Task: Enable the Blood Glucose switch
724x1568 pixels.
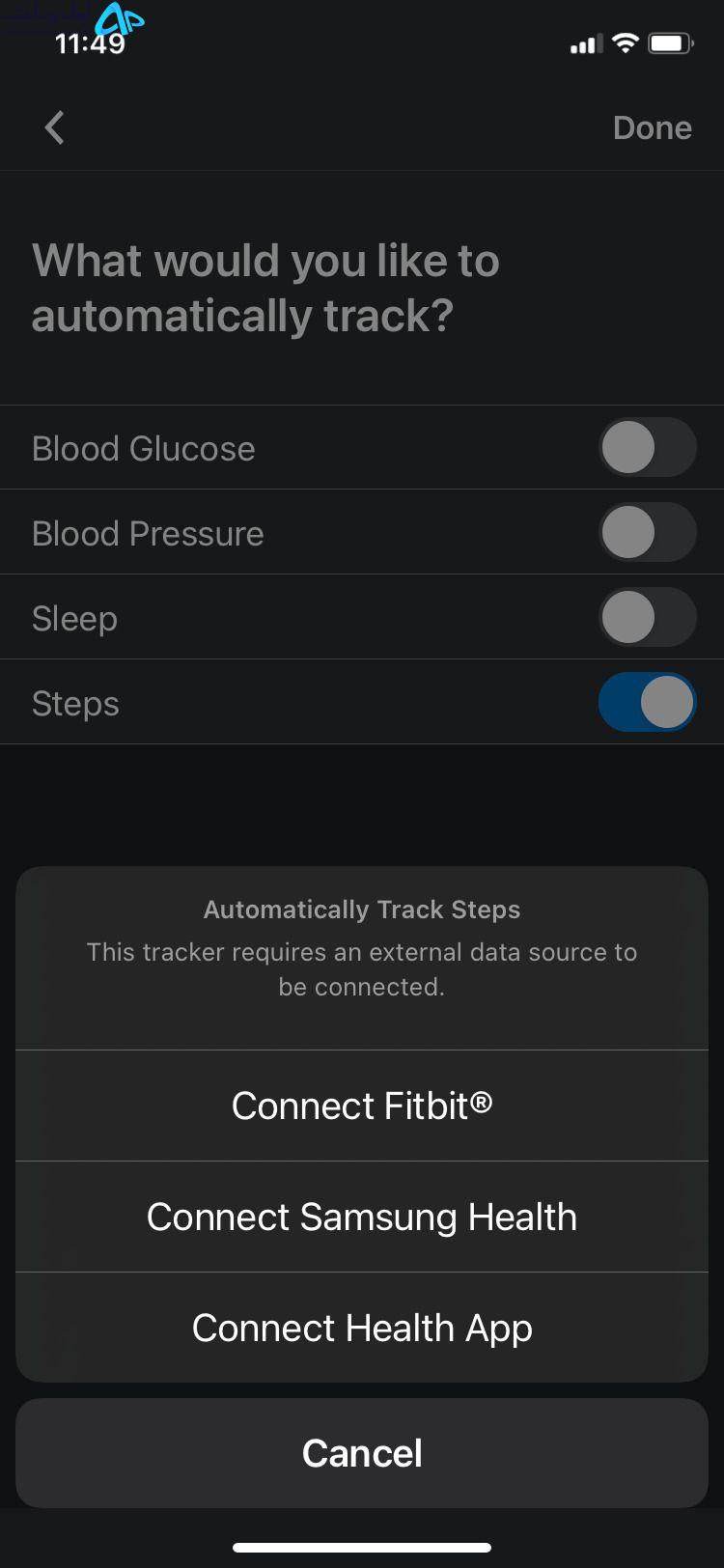Action: tap(647, 447)
